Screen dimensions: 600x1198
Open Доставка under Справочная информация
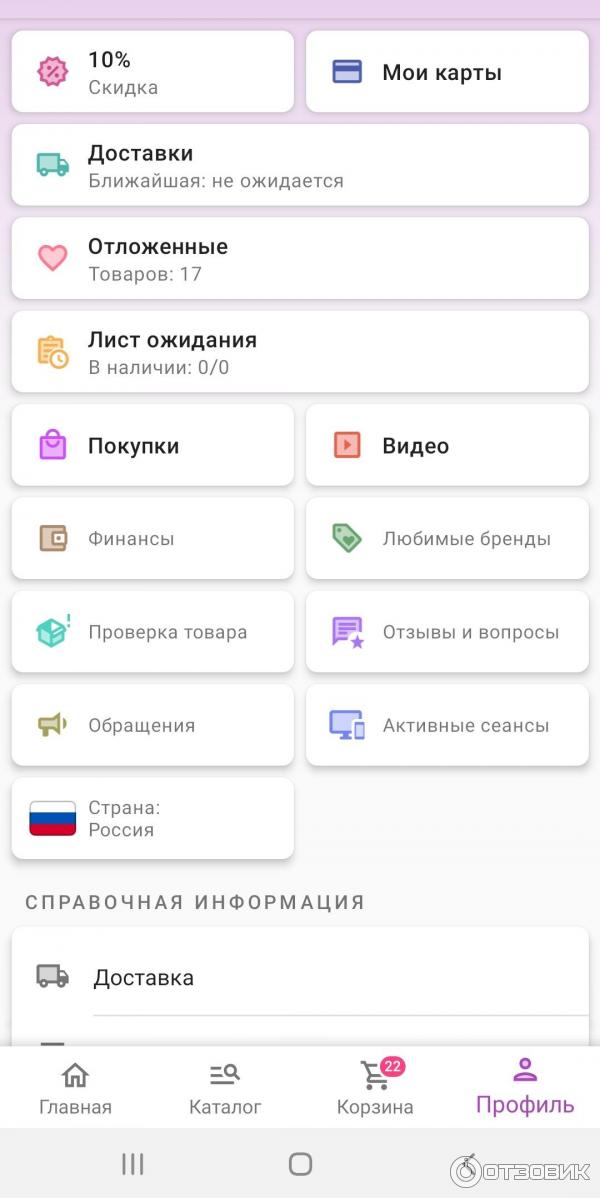(300, 977)
